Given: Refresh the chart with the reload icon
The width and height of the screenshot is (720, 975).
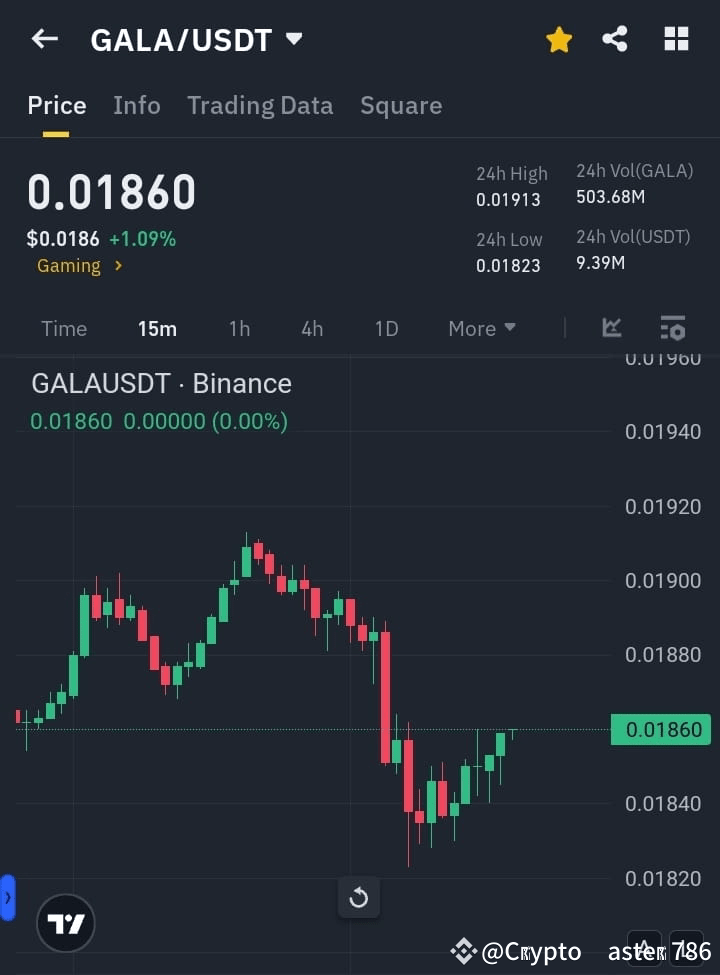Looking at the screenshot, I should (x=358, y=897).
